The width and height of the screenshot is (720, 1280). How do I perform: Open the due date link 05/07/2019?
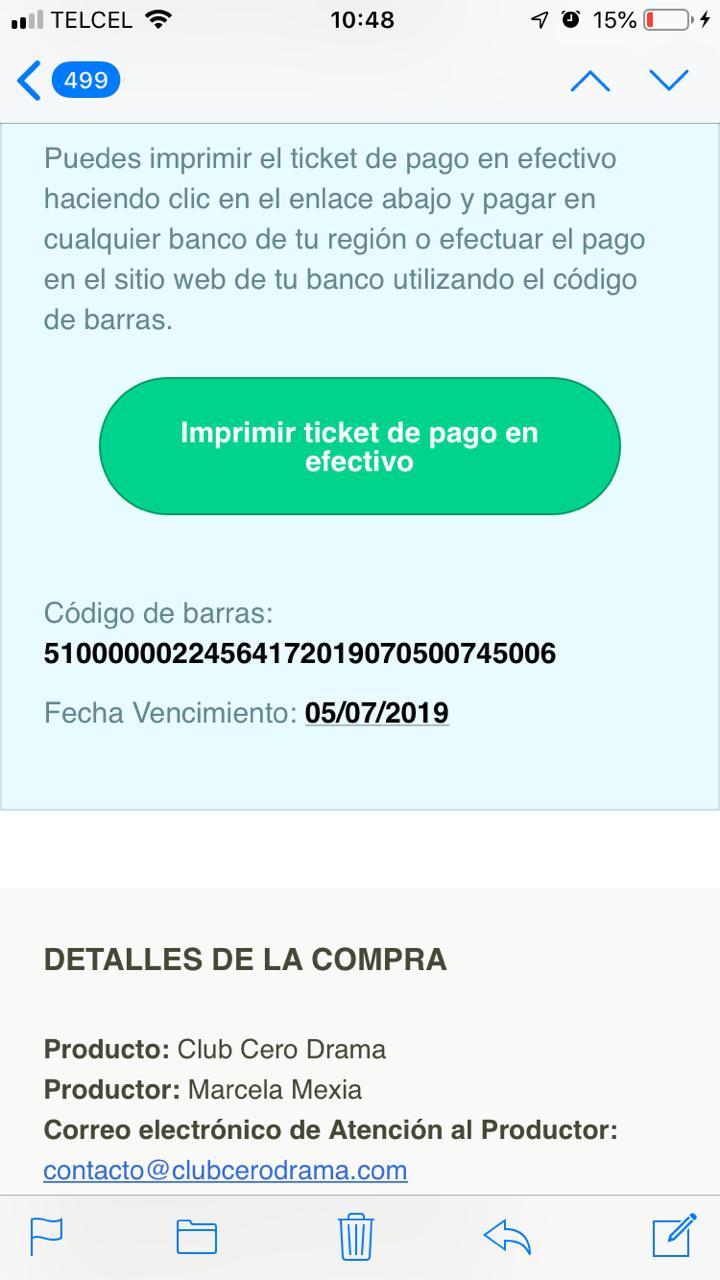pos(377,713)
